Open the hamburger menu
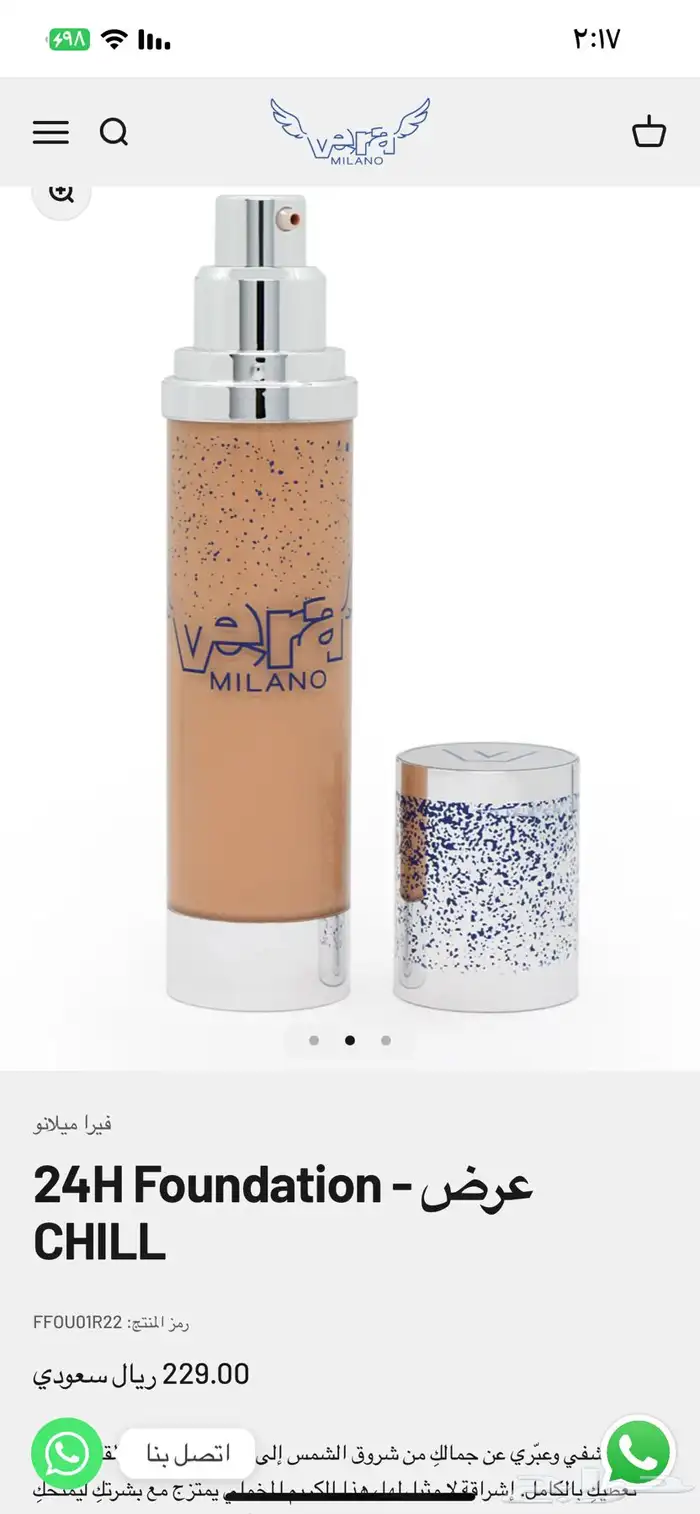Screen dimensions: 700x1514 [x=51, y=132]
